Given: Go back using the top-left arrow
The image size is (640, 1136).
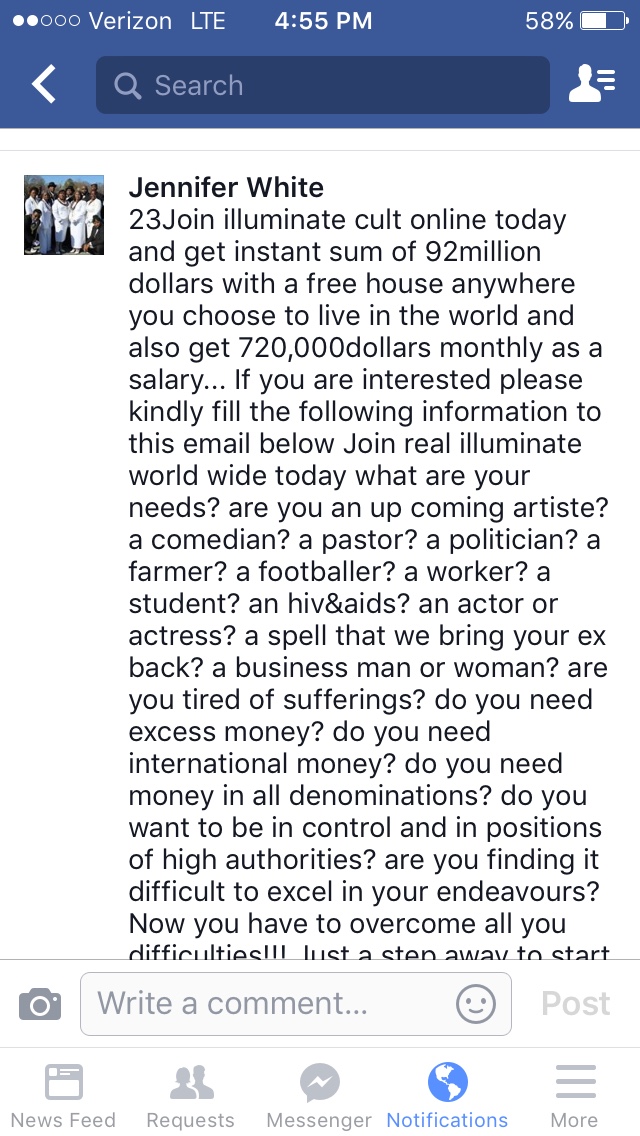Looking at the screenshot, I should pos(44,85).
